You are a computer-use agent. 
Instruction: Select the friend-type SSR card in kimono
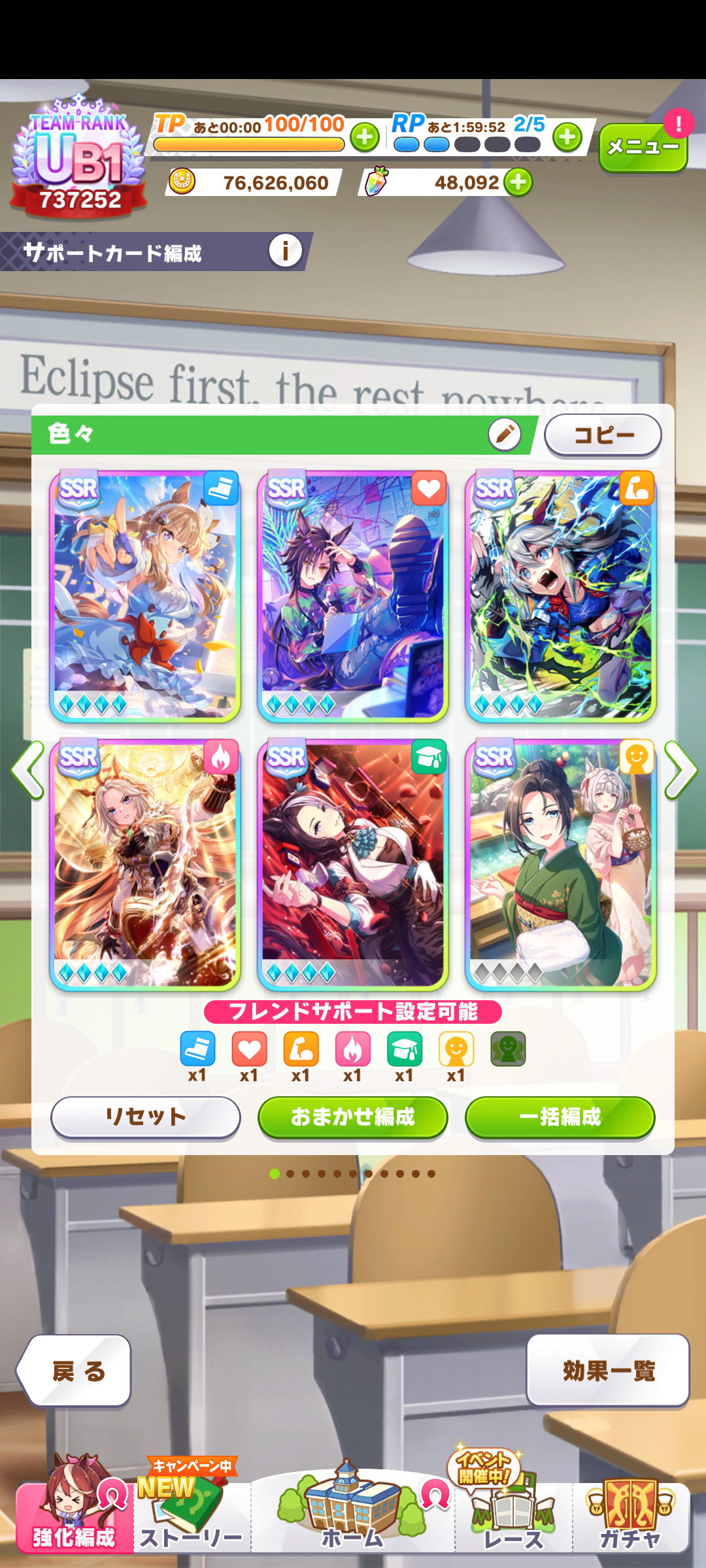click(x=561, y=865)
